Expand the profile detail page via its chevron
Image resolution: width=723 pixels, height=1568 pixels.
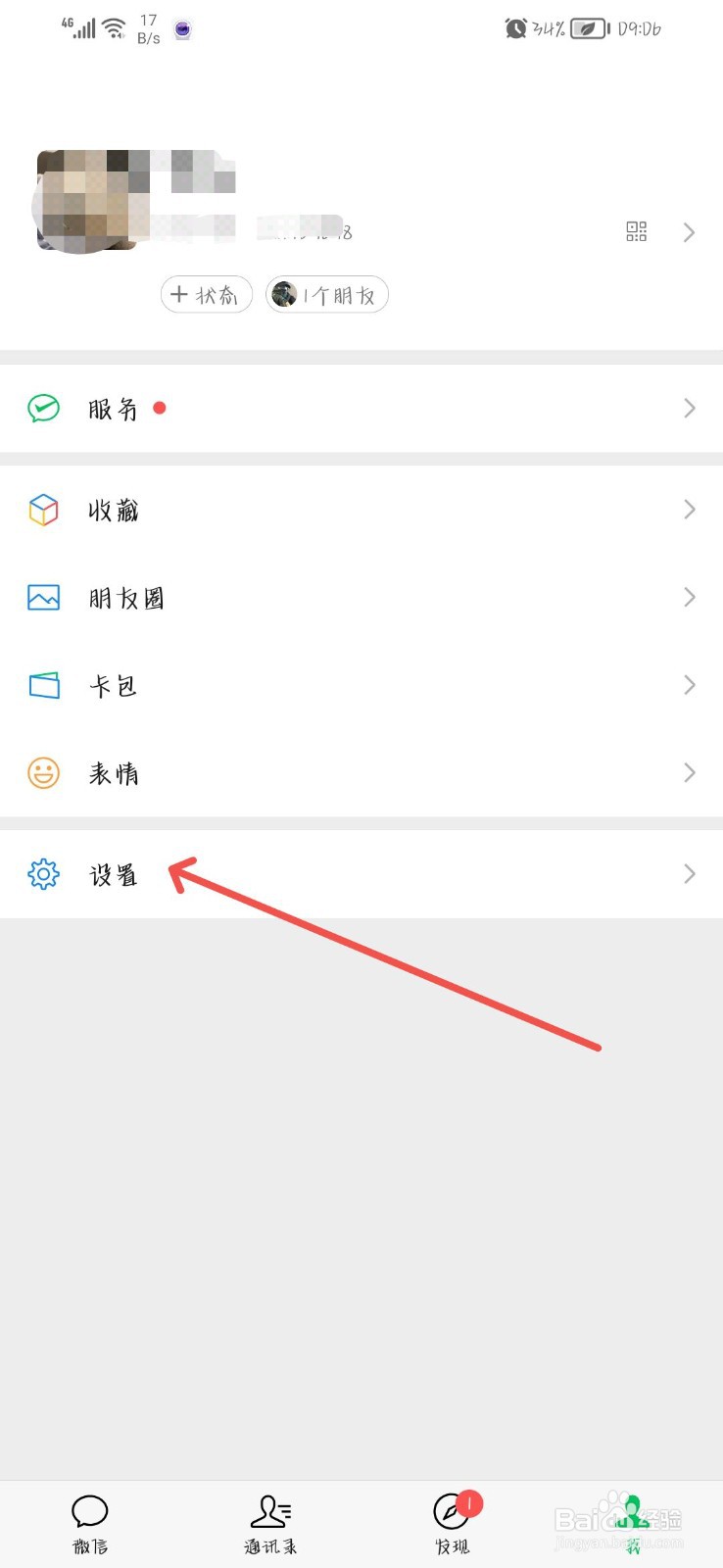(689, 232)
